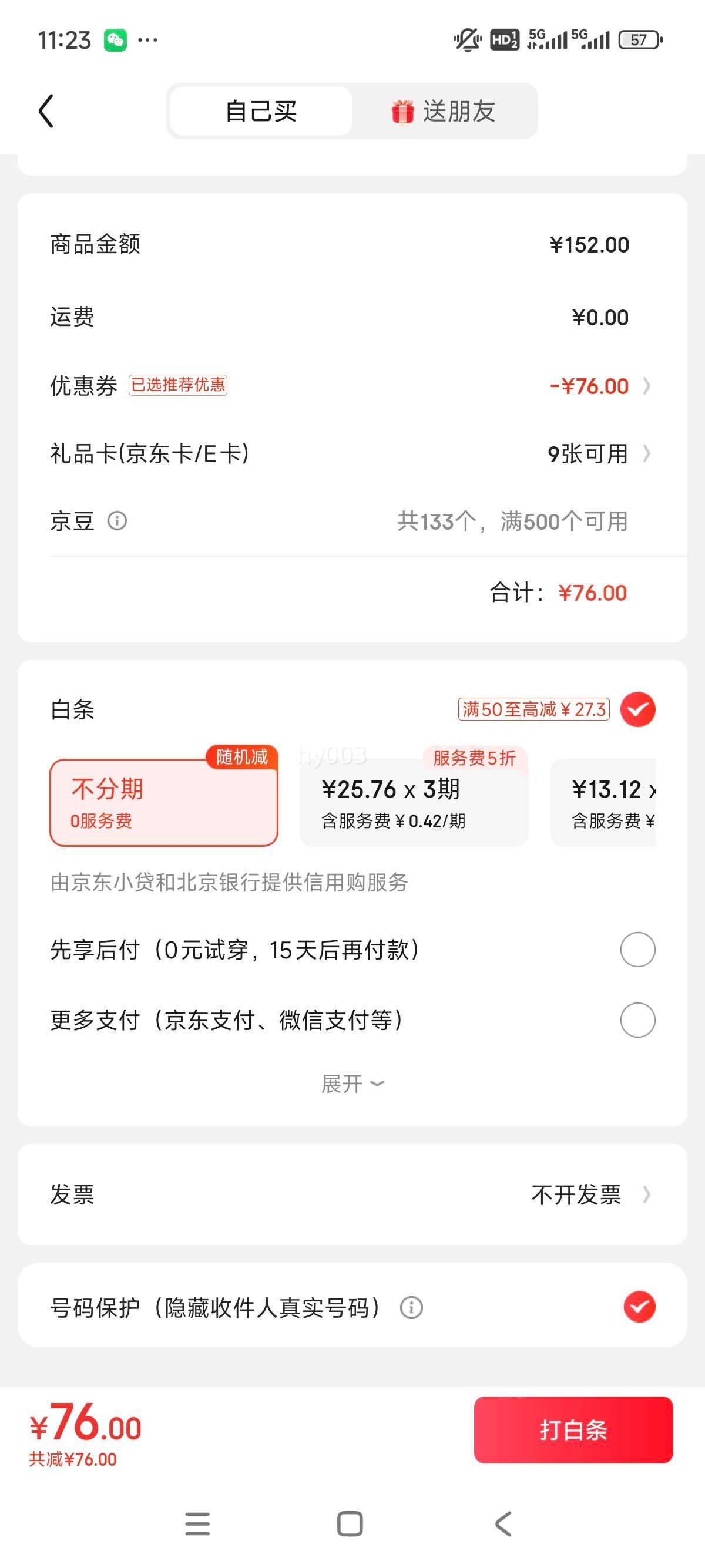Toggle the 白条 payment checkmark
705x1568 pixels.
click(x=637, y=710)
